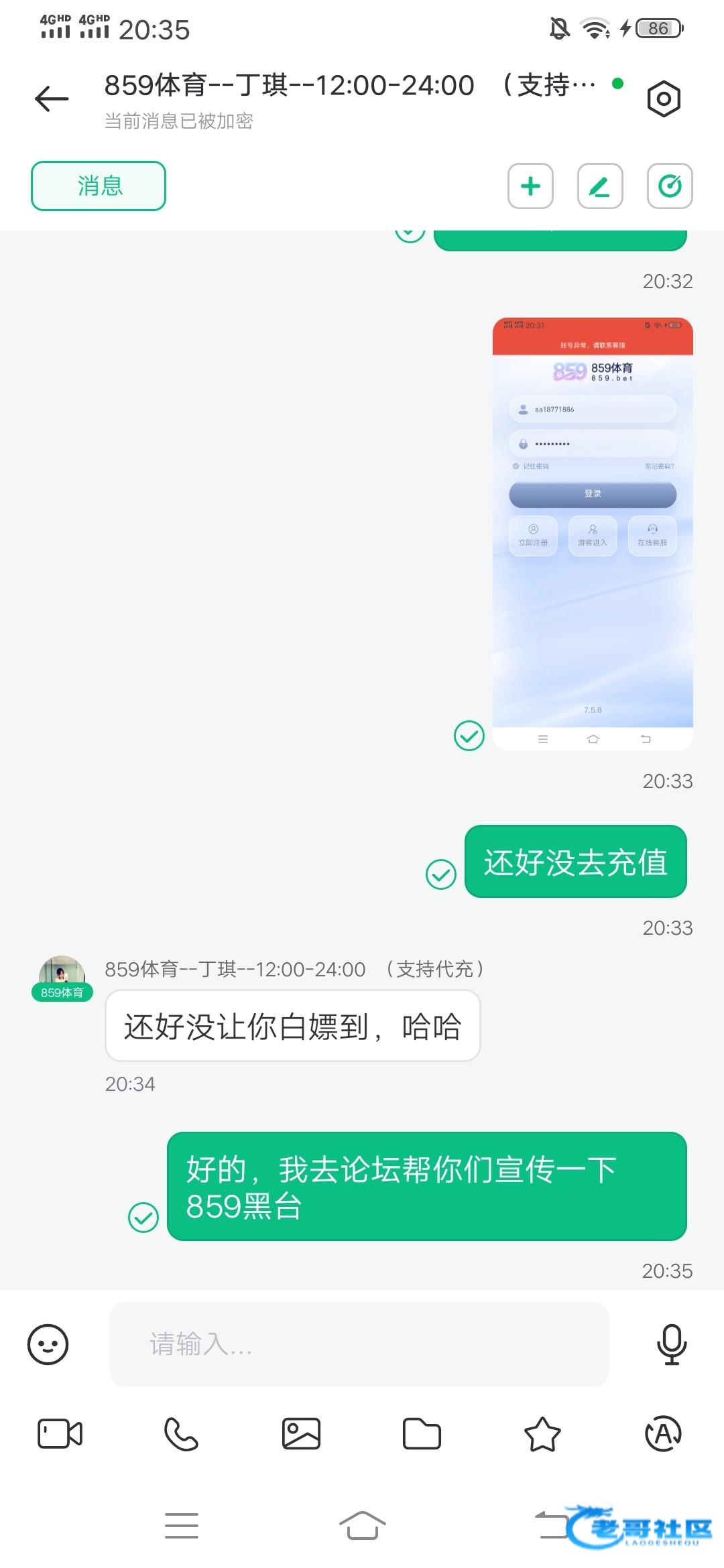Open chat settings hexagon icon

(x=664, y=99)
